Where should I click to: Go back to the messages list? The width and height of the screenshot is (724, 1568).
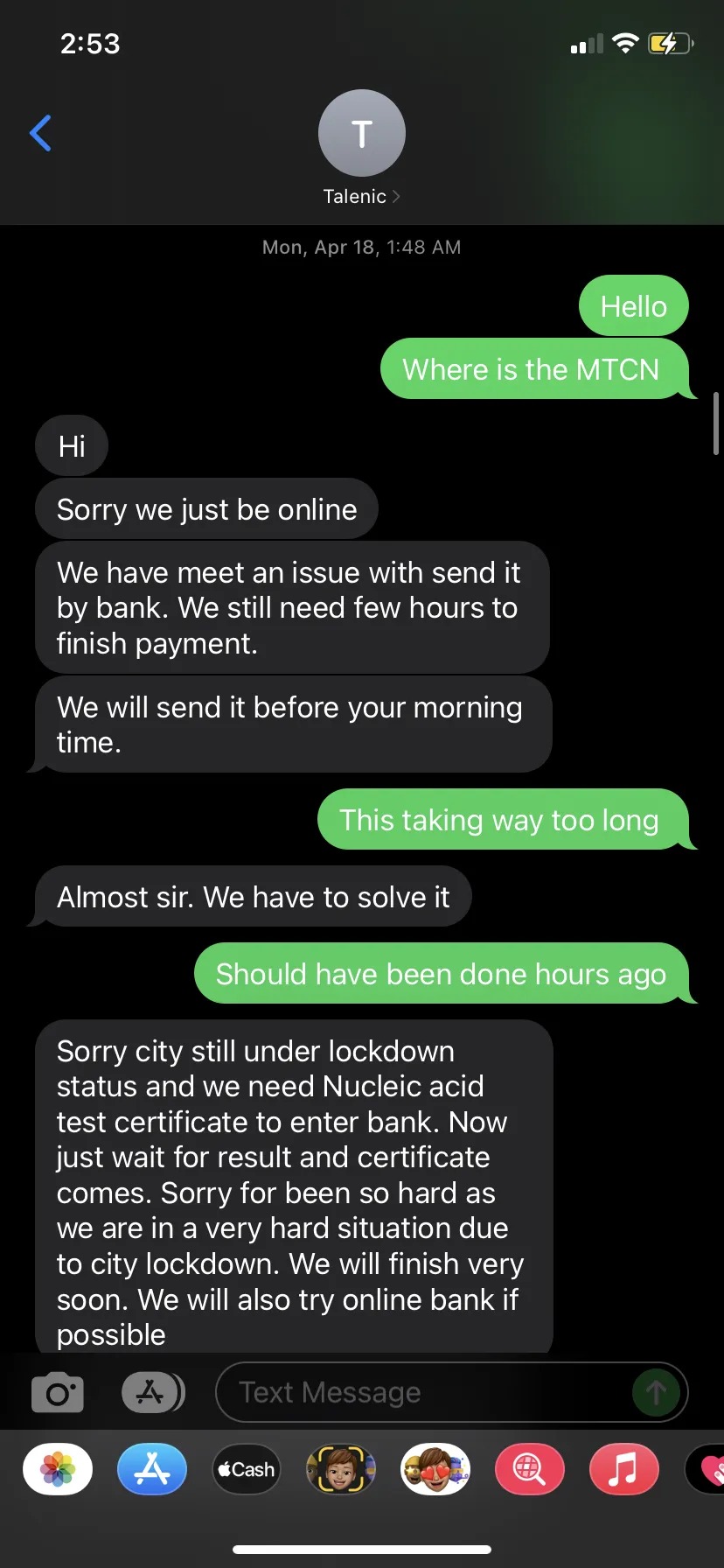pos(40,133)
